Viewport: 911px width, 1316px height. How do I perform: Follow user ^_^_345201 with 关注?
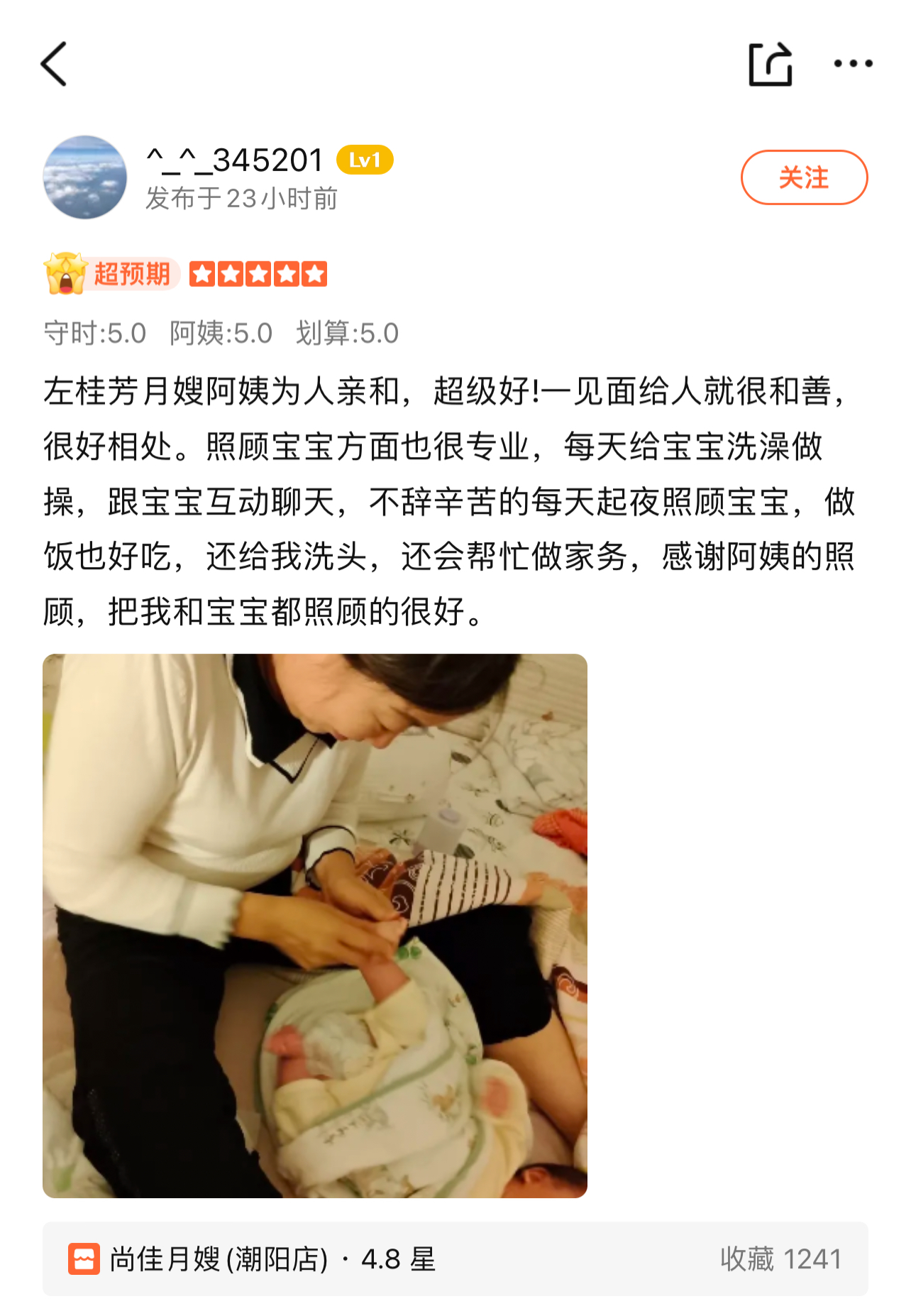[x=803, y=177]
